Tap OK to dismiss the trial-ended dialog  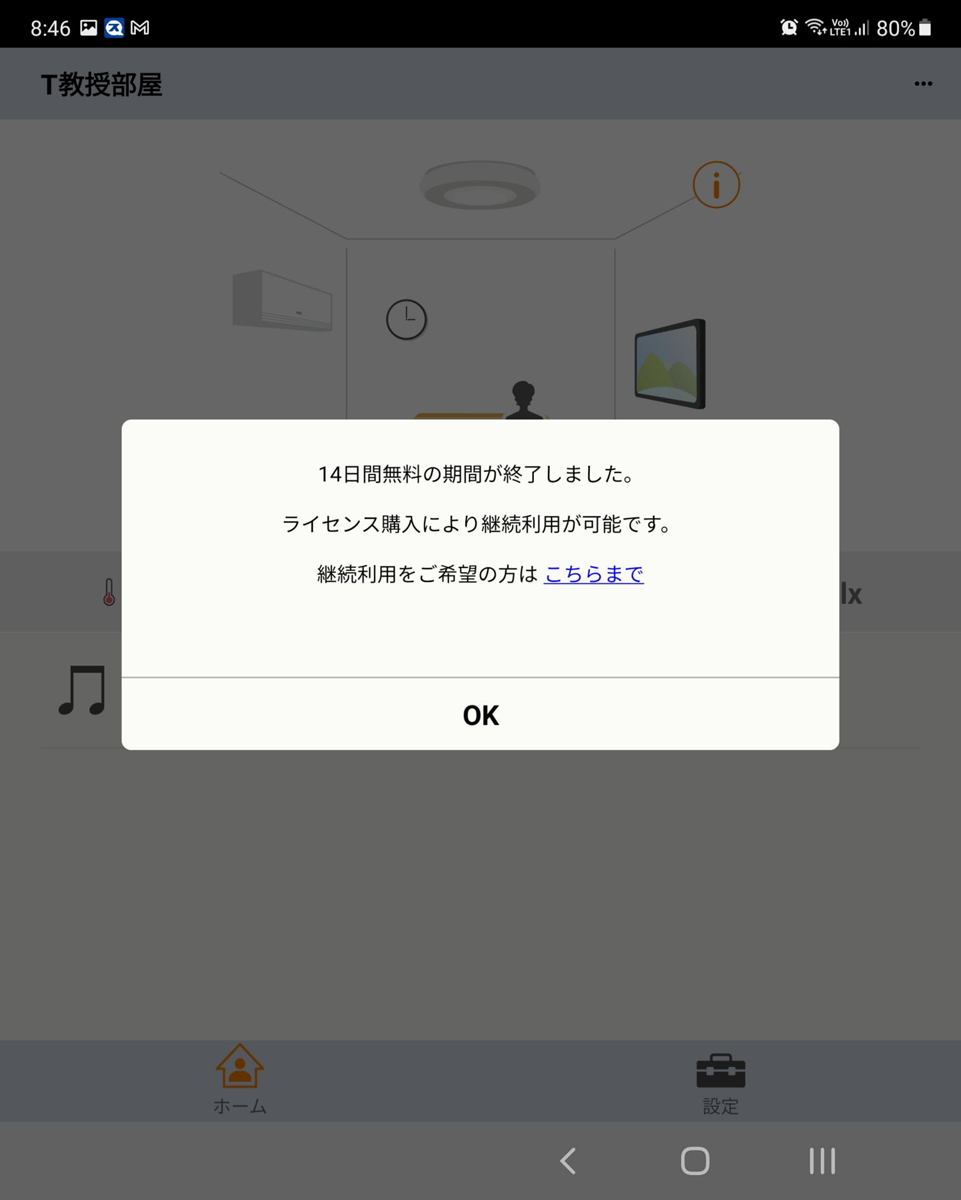tap(480, 715)
